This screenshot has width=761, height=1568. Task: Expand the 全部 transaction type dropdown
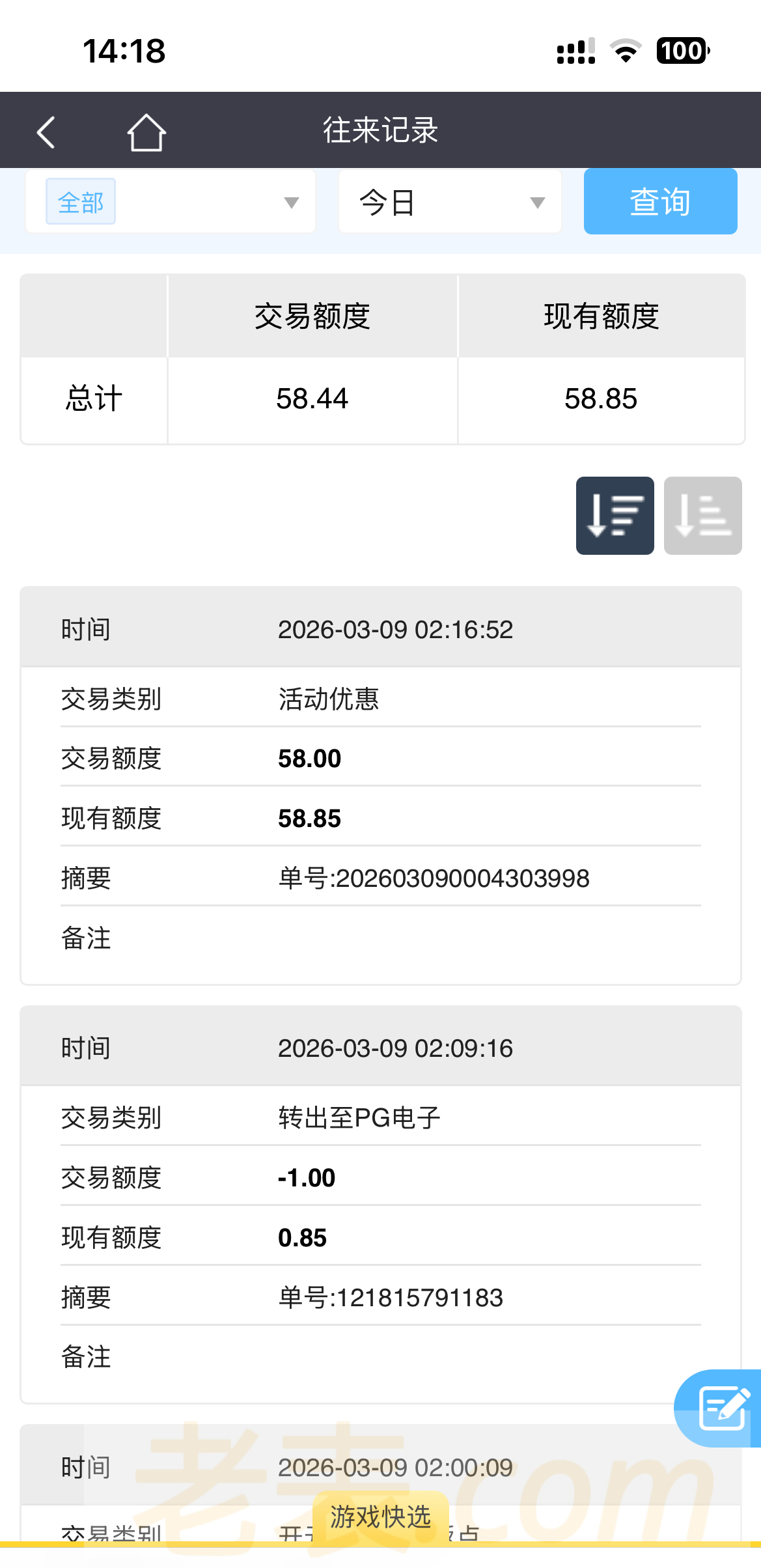[171, 202]
